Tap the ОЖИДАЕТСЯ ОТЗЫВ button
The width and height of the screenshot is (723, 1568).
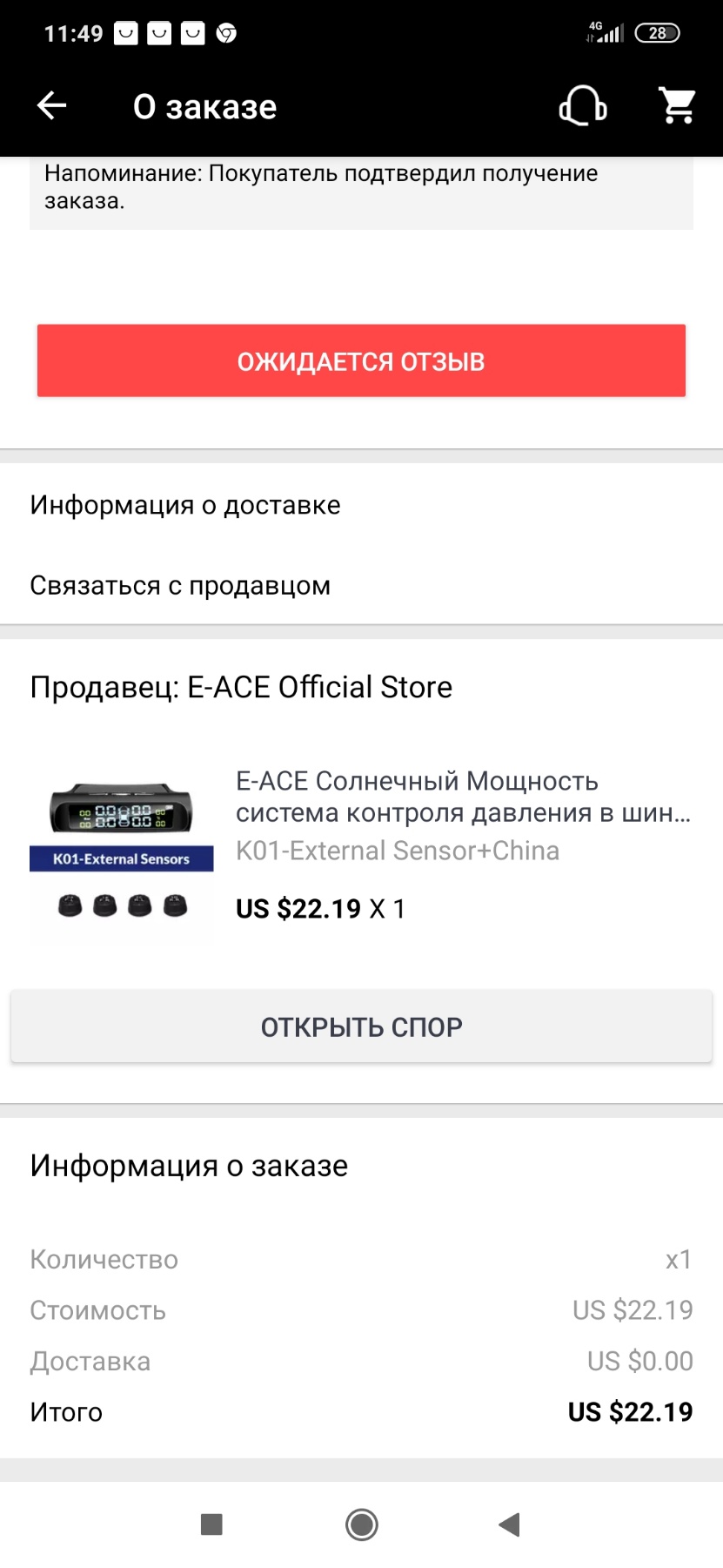[361, 361]
